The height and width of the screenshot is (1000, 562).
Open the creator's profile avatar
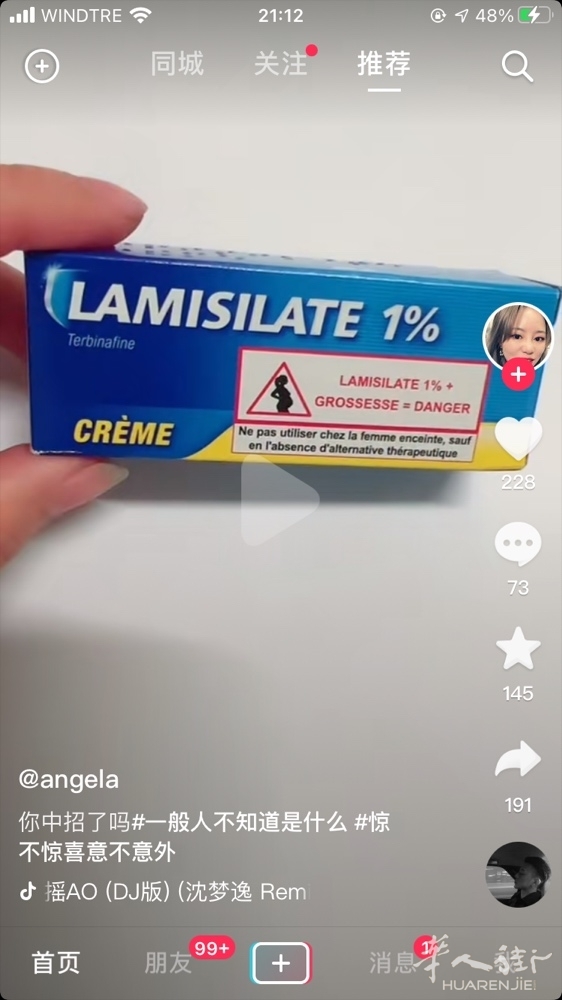pos(518,336)
